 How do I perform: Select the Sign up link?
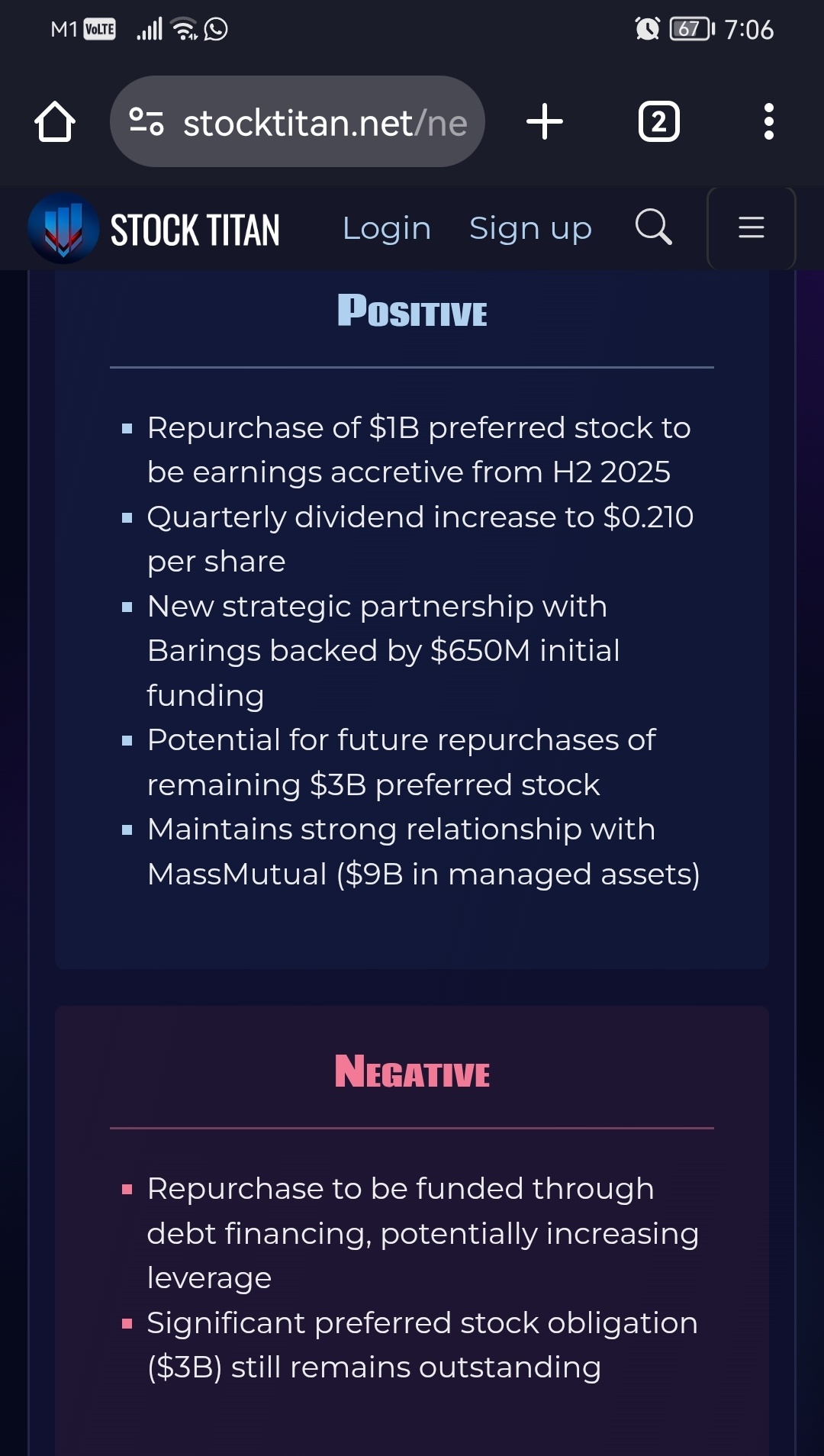tap(530, 228)
